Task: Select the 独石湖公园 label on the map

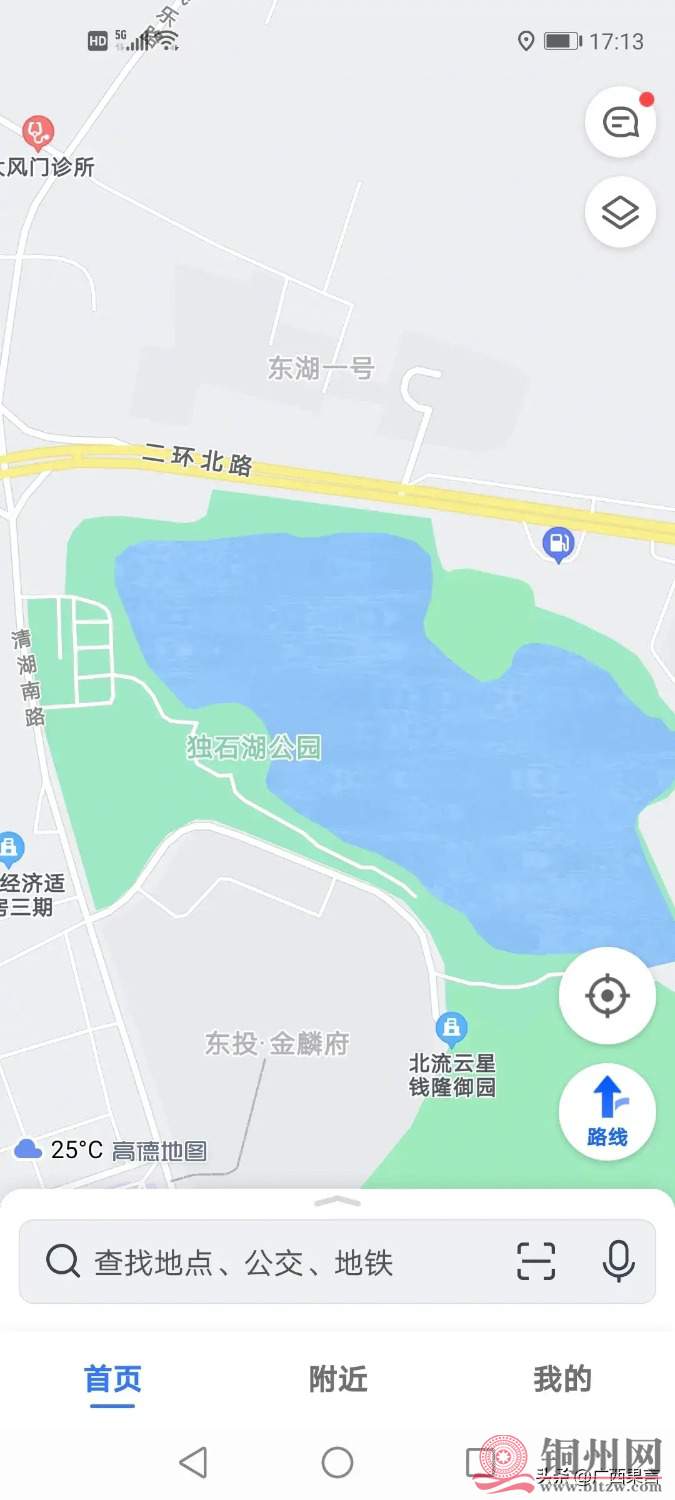Action: click(254, 747)
